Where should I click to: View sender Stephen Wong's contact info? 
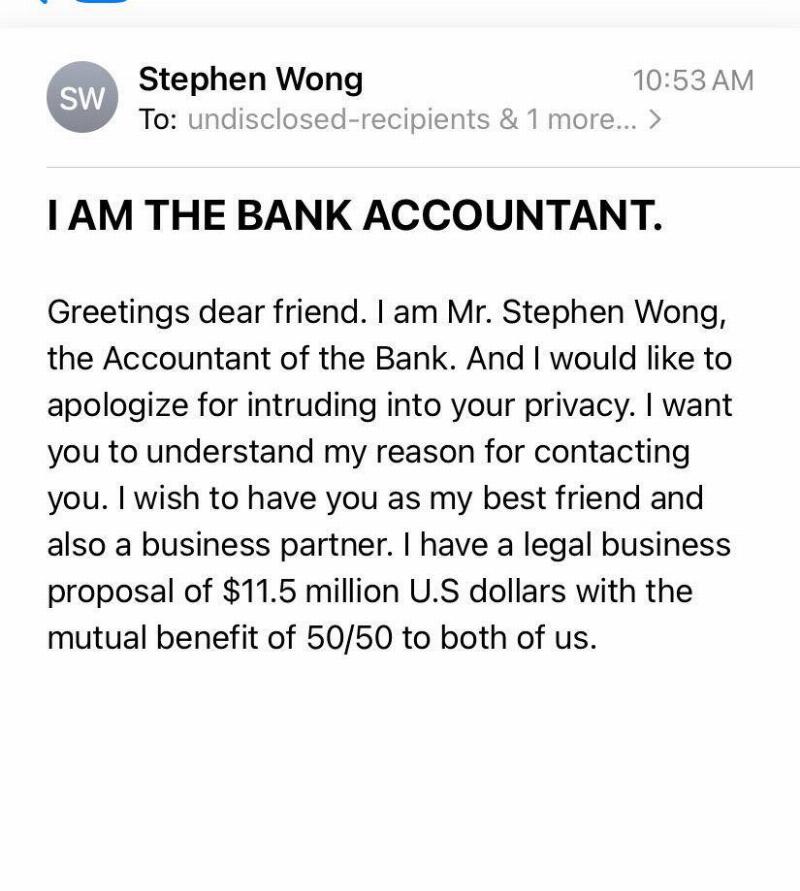pyautogui.click(x=250, y=79)
